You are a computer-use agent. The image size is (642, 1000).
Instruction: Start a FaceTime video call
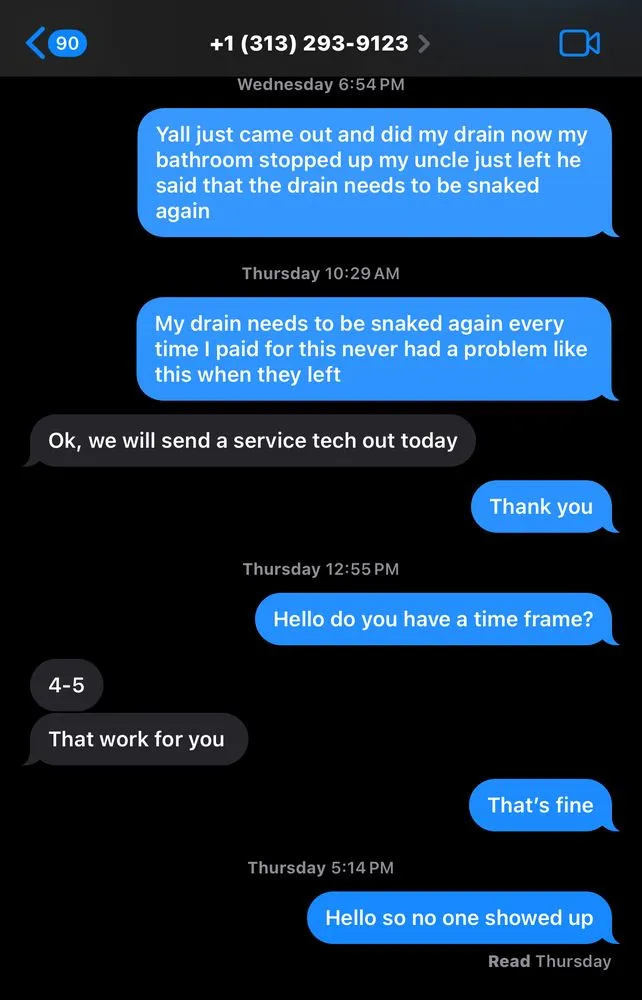(579, 43)
